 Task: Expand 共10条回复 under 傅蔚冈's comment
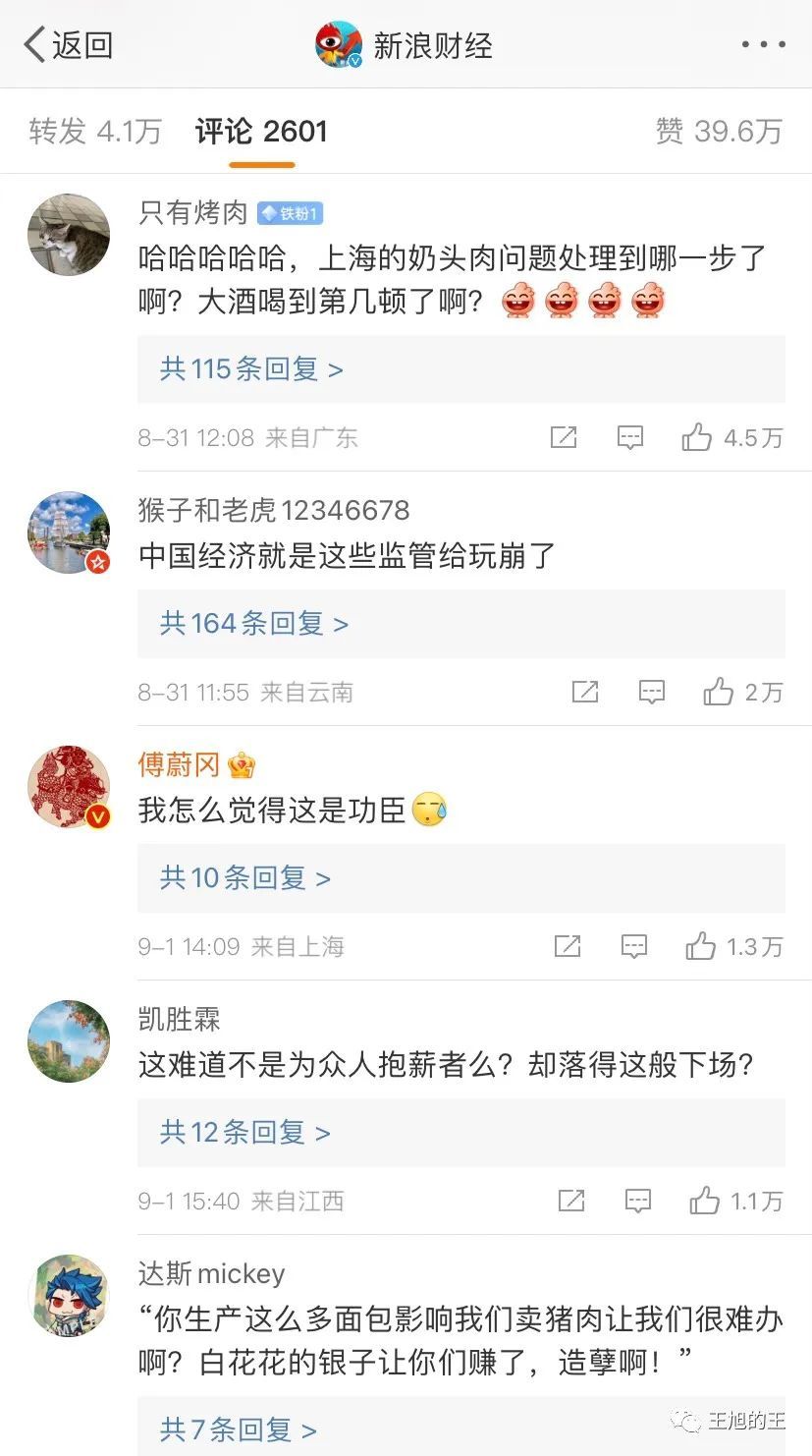click(x=245, y=878)
